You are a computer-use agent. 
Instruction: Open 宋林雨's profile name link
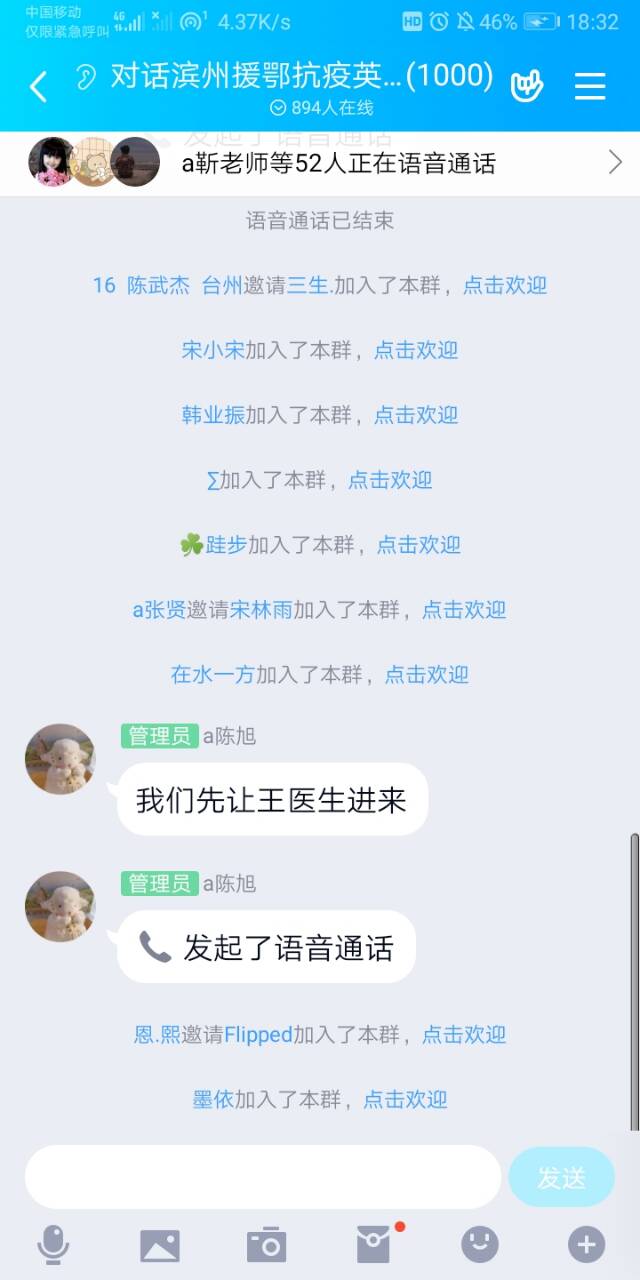point(261,610)
